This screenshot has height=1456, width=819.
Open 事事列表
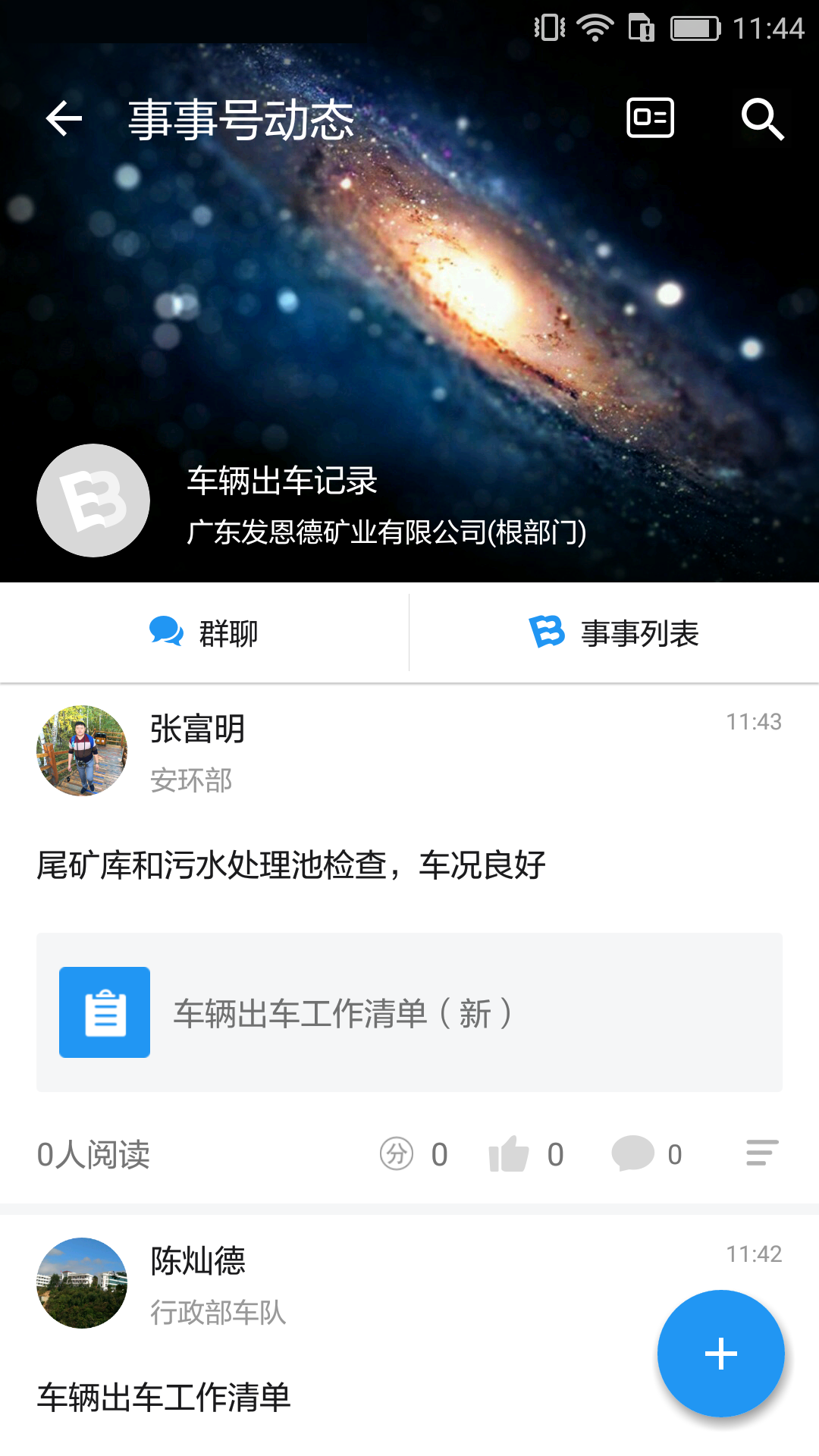tap(614, 633)
